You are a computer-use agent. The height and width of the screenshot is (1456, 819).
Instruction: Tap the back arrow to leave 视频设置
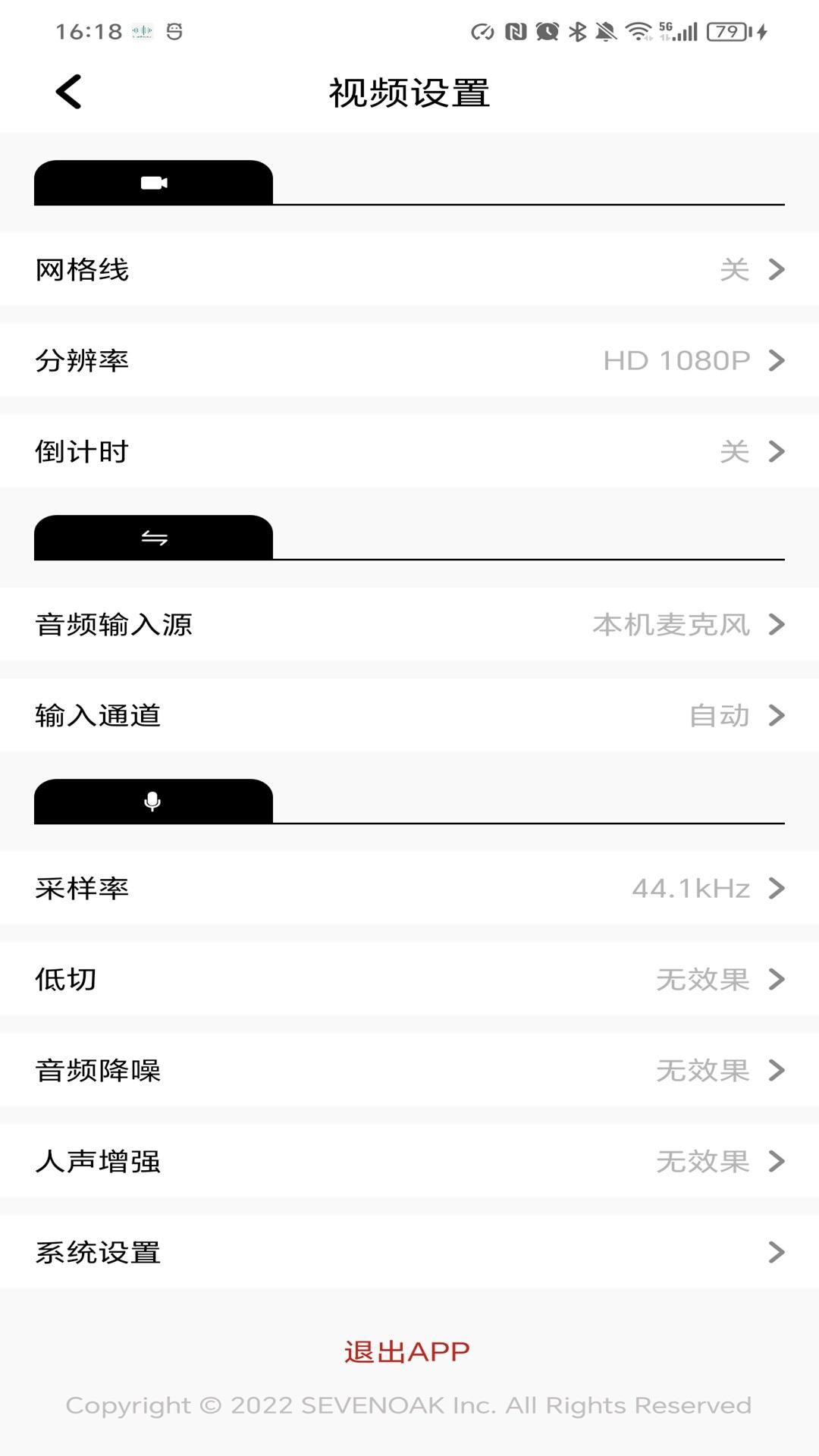point(69,92)
